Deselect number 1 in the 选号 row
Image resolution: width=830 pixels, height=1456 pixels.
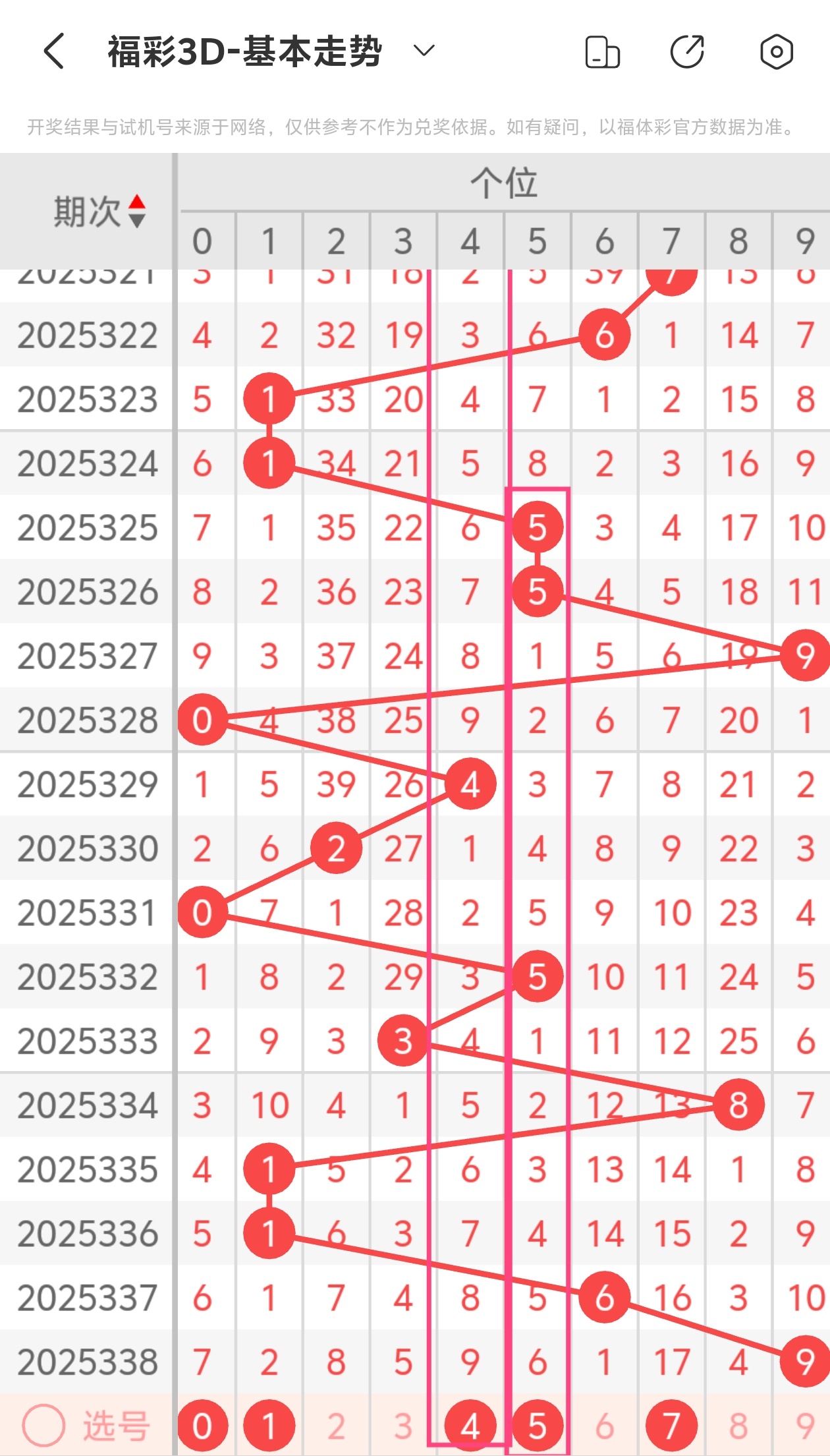click(269, 1426)
